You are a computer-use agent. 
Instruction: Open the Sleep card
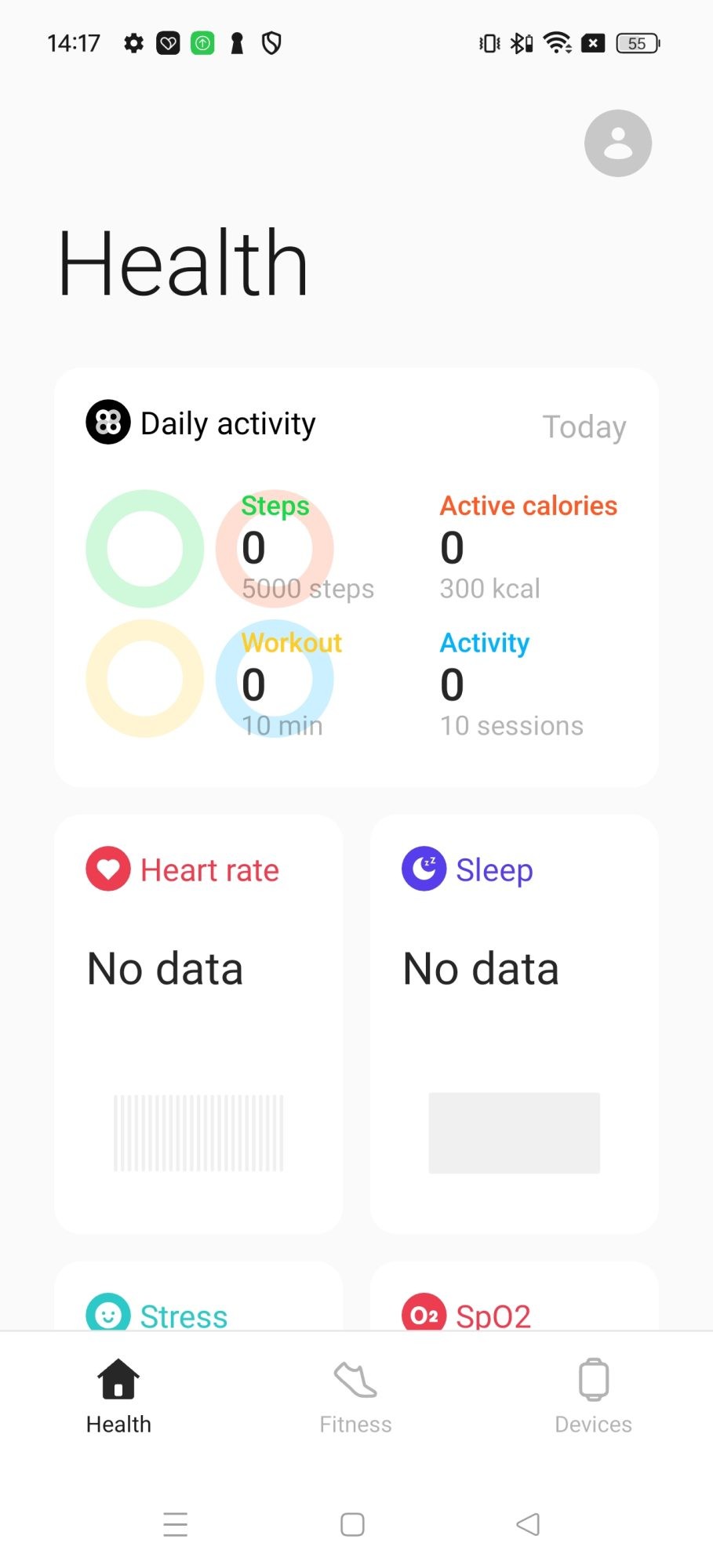514,1023
